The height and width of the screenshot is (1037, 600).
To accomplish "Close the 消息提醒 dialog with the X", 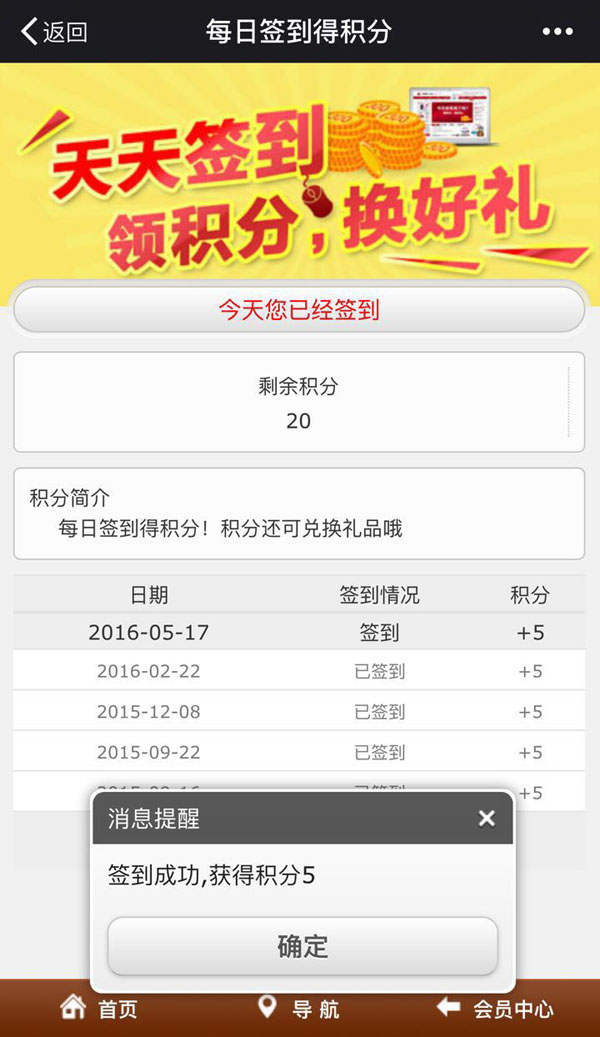I will click(x=487, y=819).
